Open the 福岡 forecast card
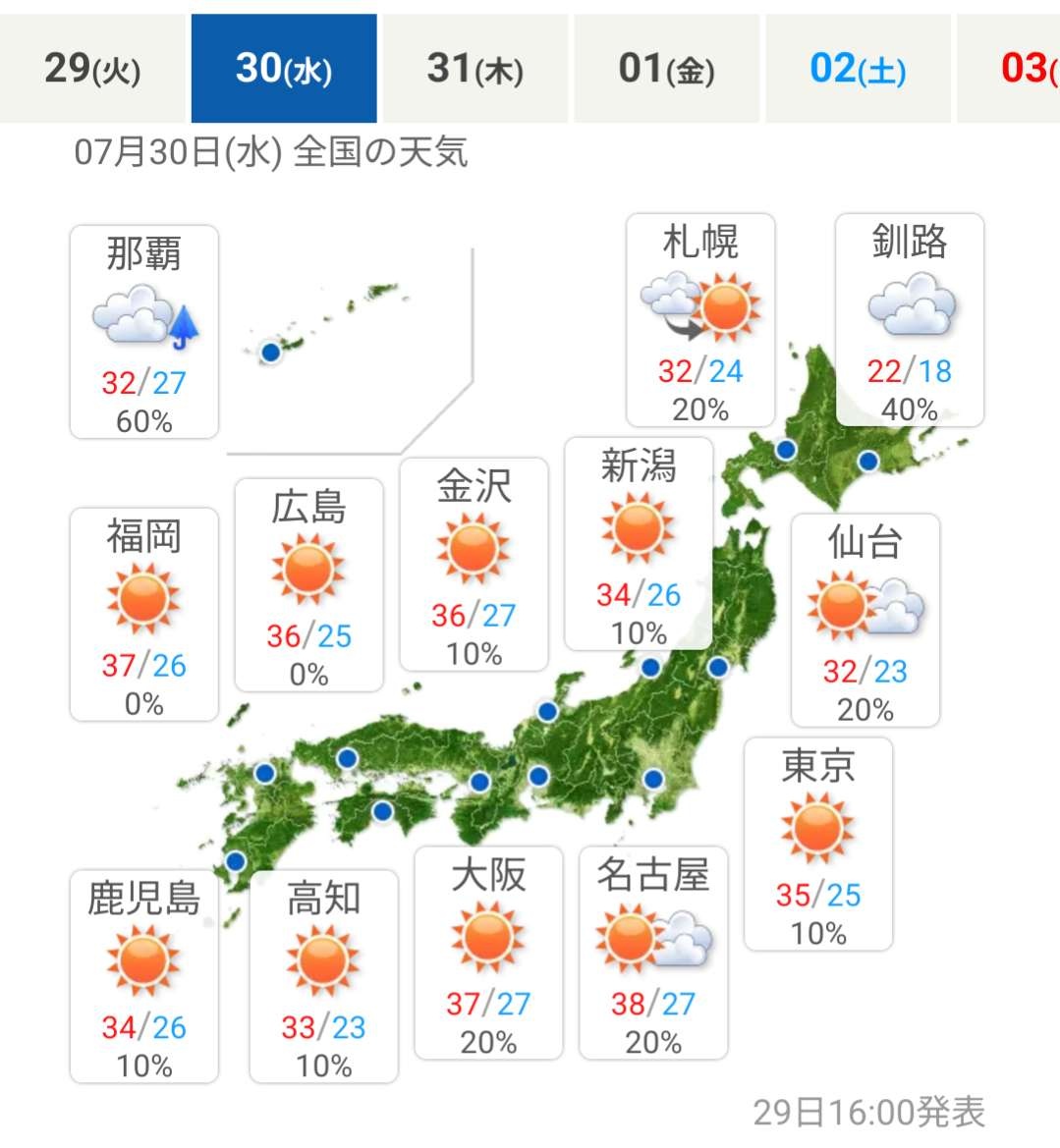The width and height of the screenshot is (1060, 1148). point(144,615)
